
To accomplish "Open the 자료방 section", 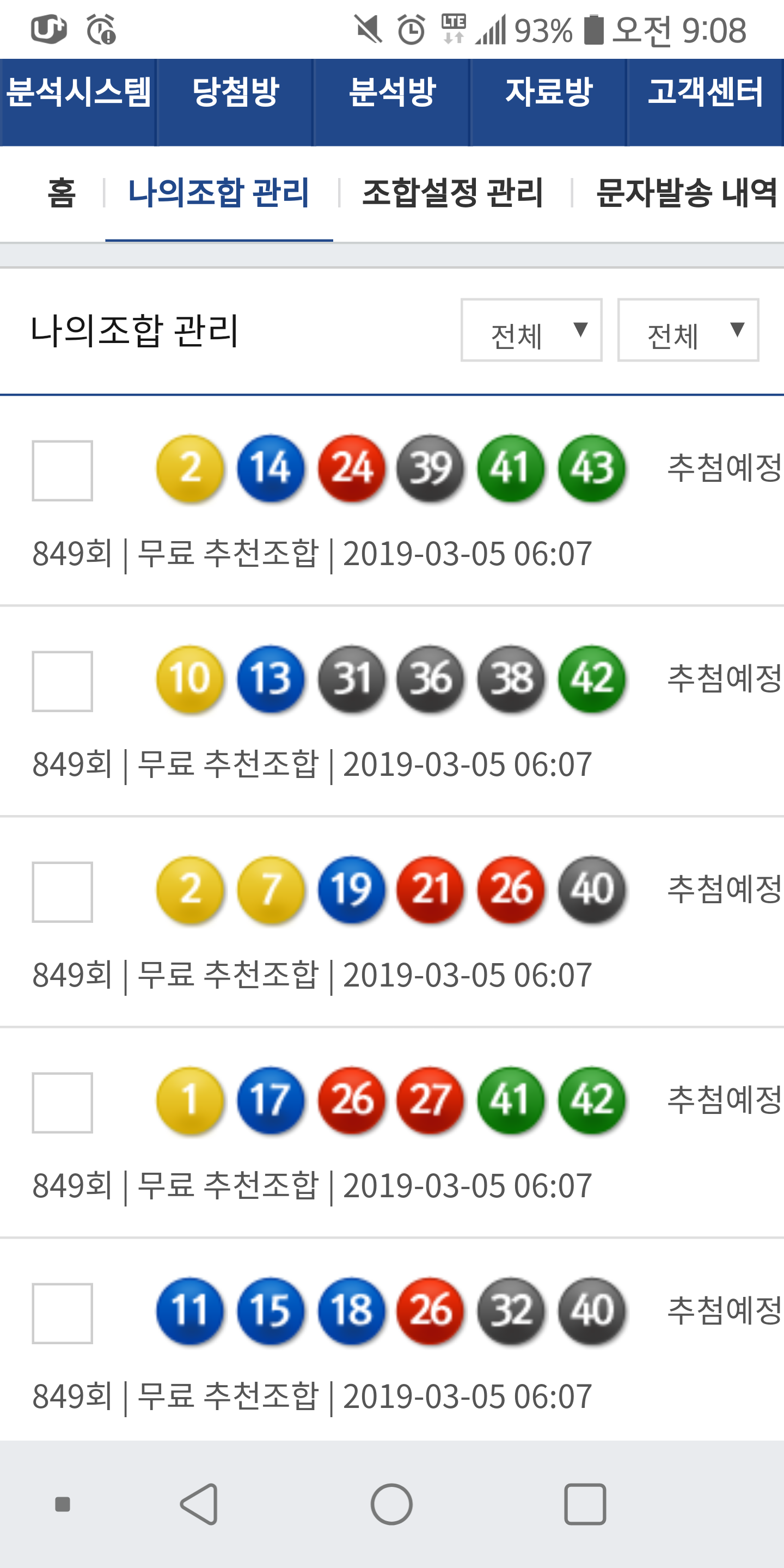I will click(x=548, y=93).
